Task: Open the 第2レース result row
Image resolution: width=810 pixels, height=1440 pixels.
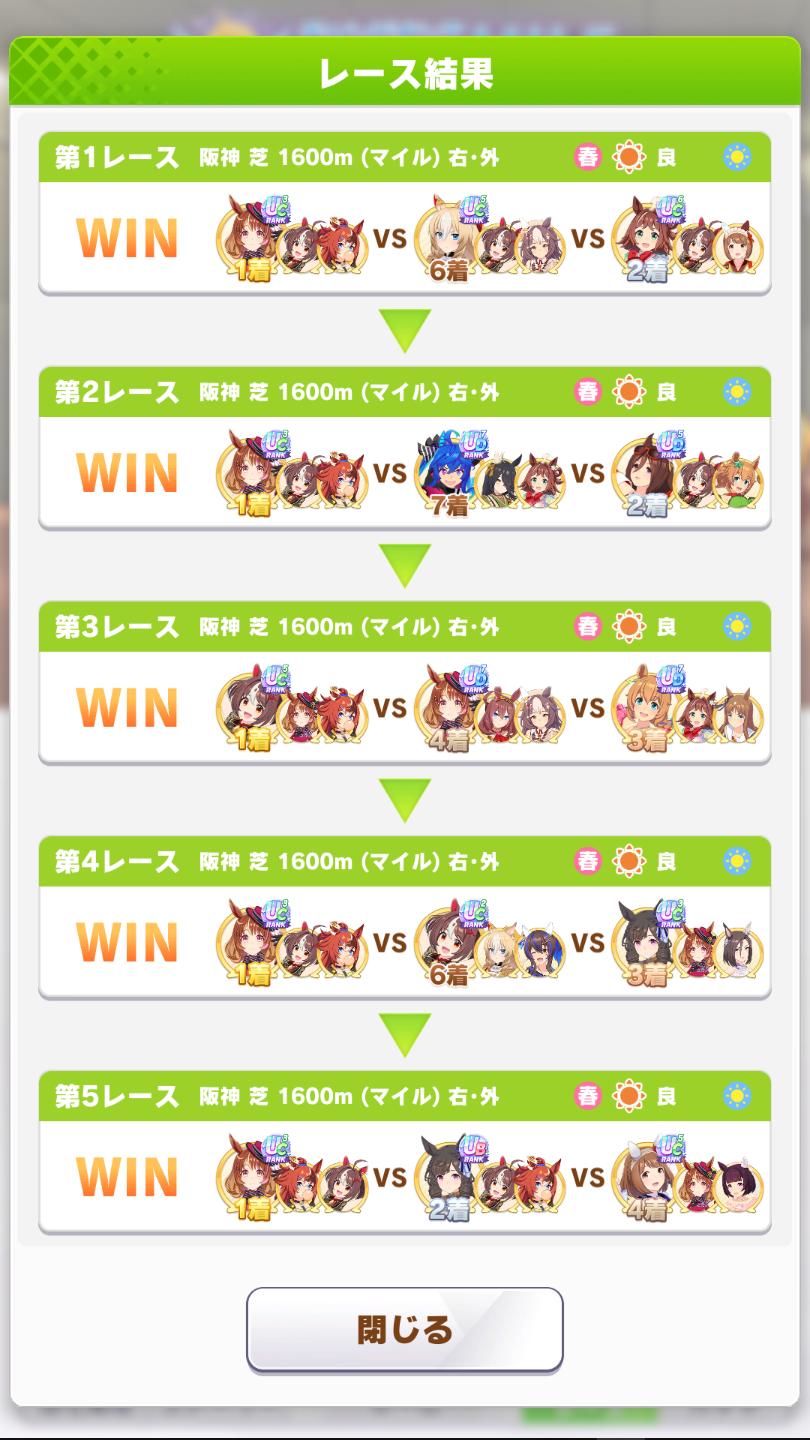Action: pos(405,449)
